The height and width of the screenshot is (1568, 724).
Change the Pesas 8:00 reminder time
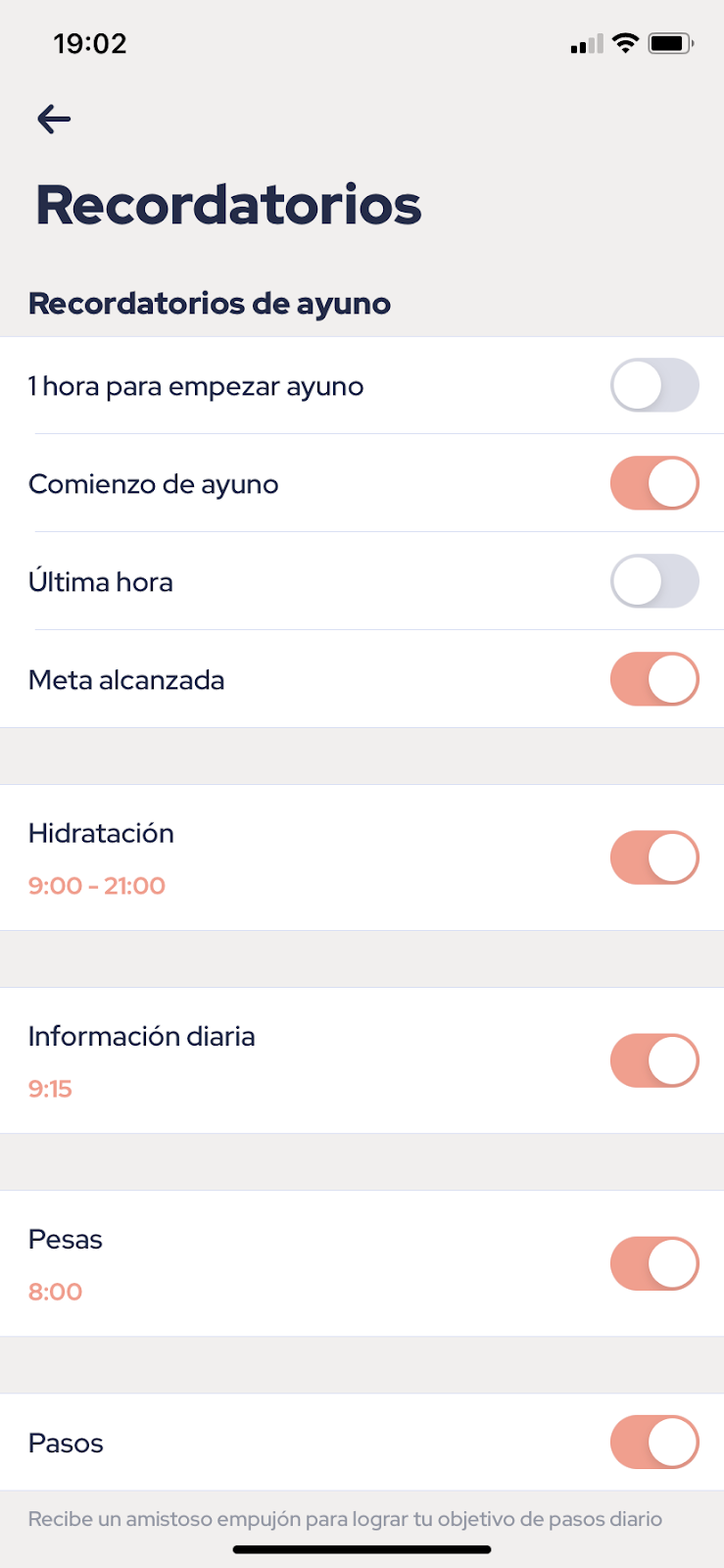(56, 1292)
